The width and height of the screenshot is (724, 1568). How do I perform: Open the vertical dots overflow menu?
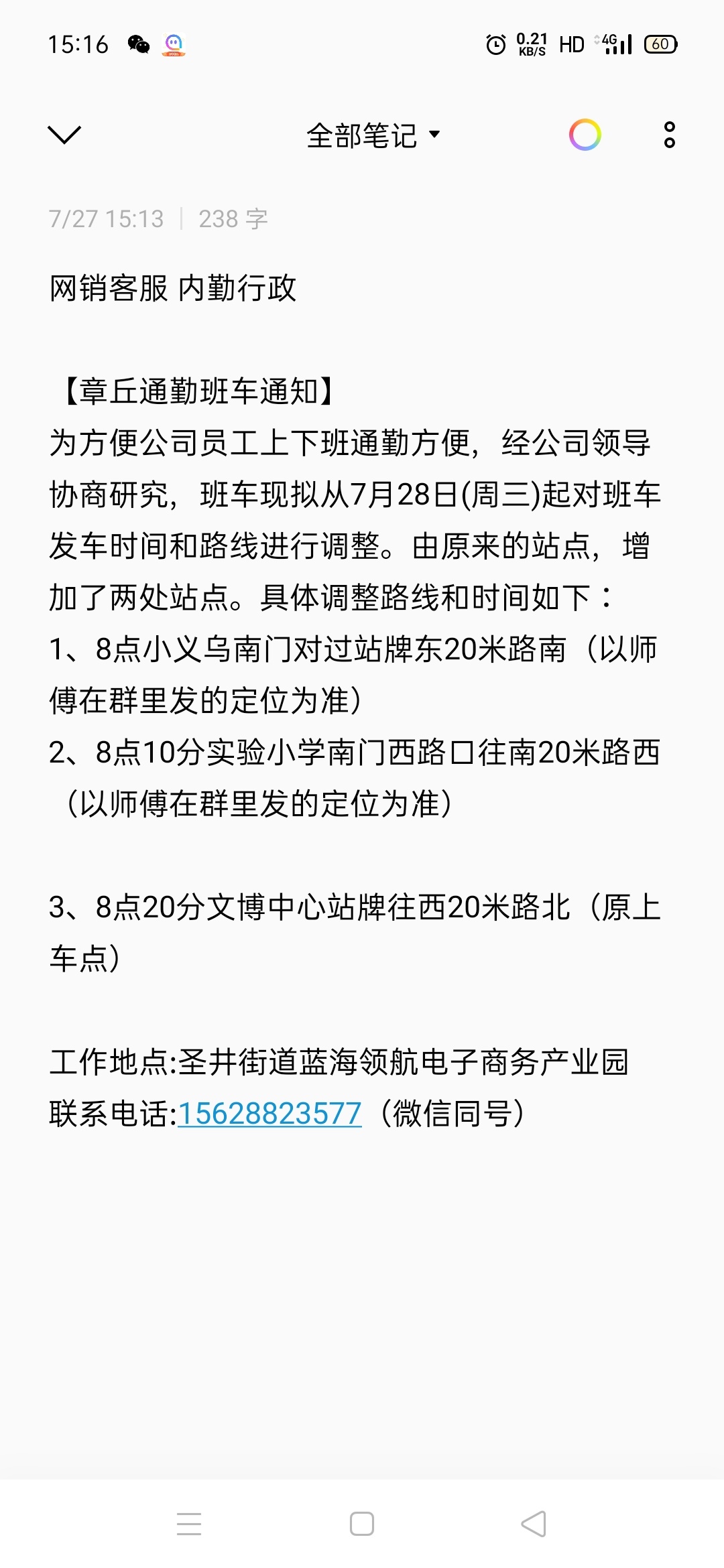[x=669, y=135]
